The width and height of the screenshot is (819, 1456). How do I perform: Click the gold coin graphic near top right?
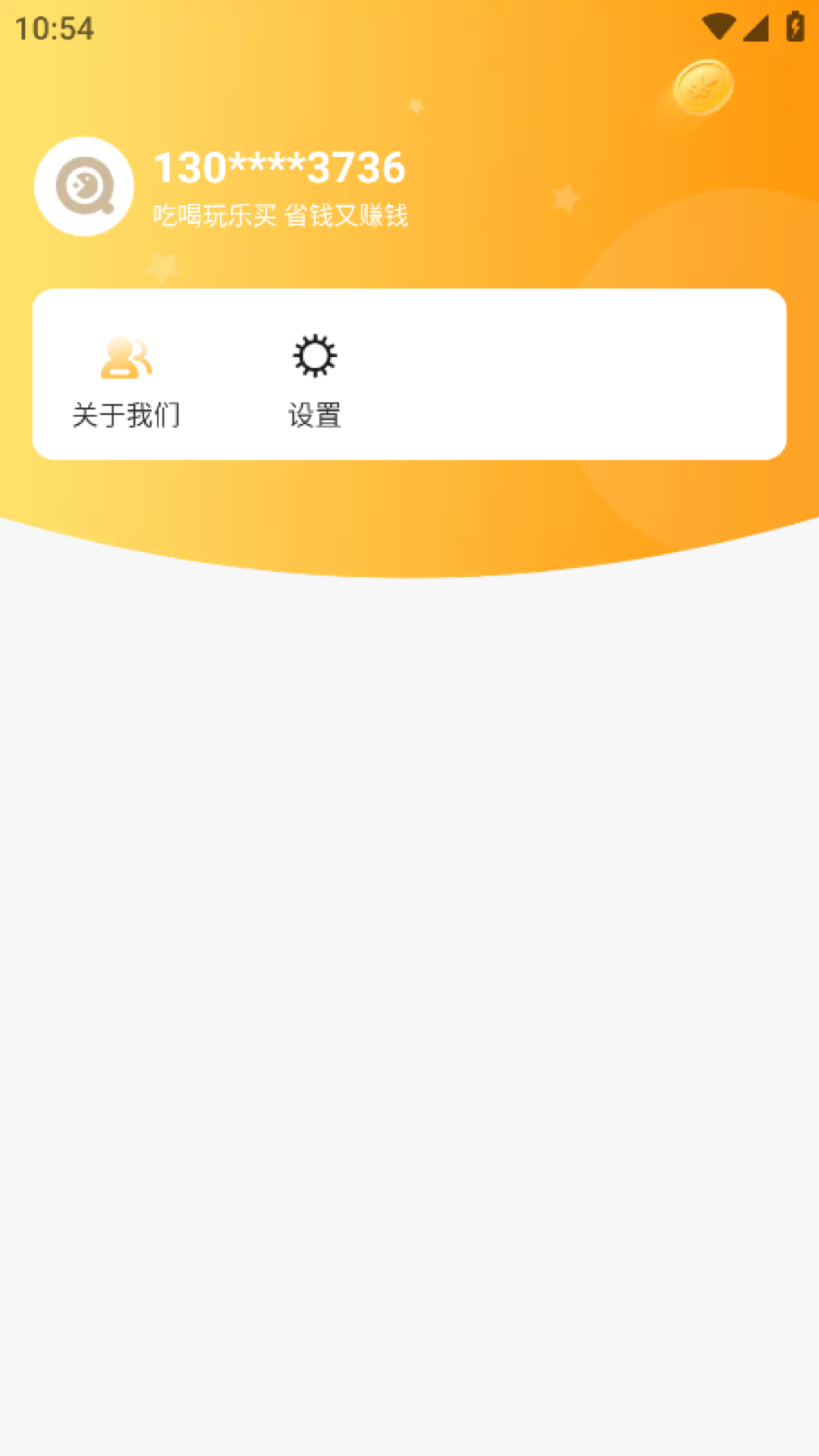point(701,87)
